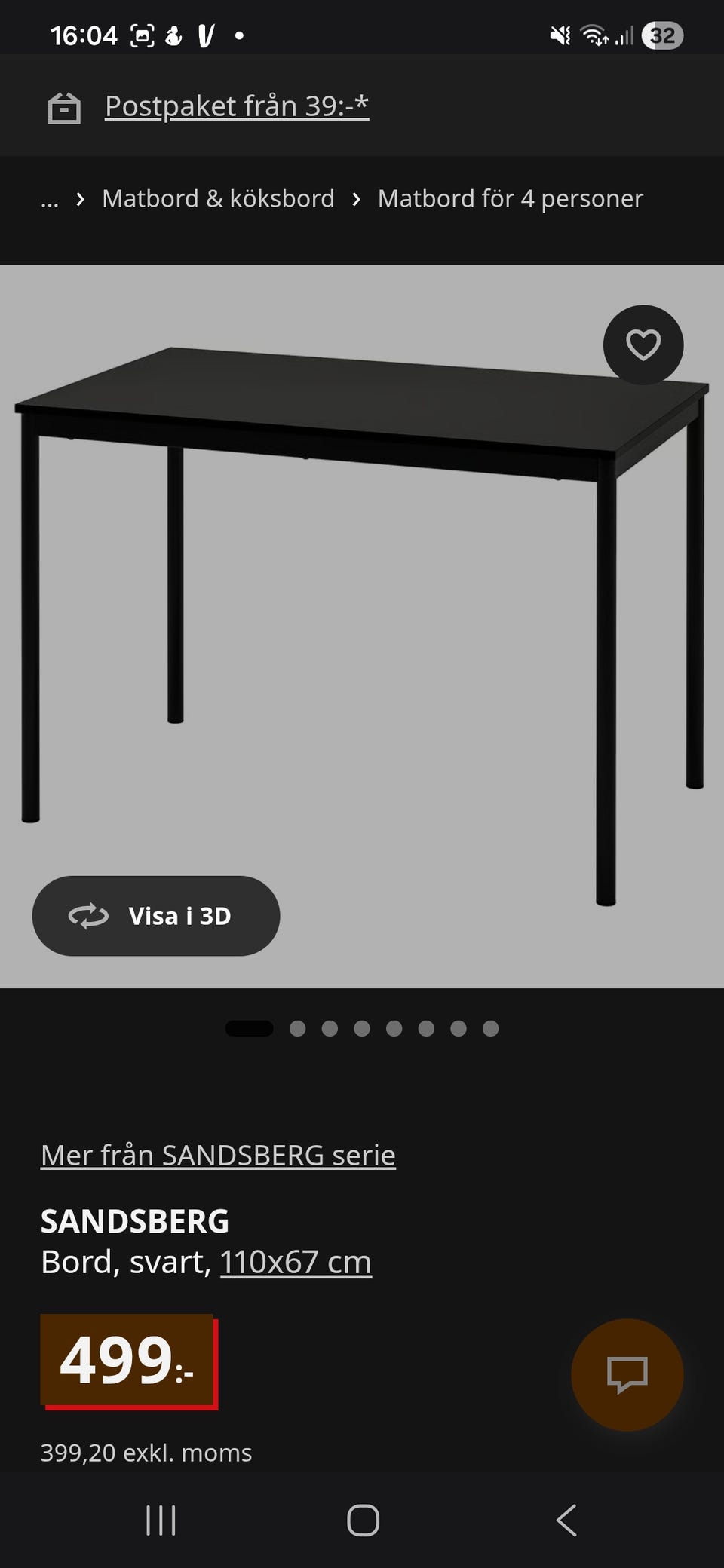Open Mer från SANDSBERG serie link
This screenshot has height=1568, width=724.
point(218,1155)
